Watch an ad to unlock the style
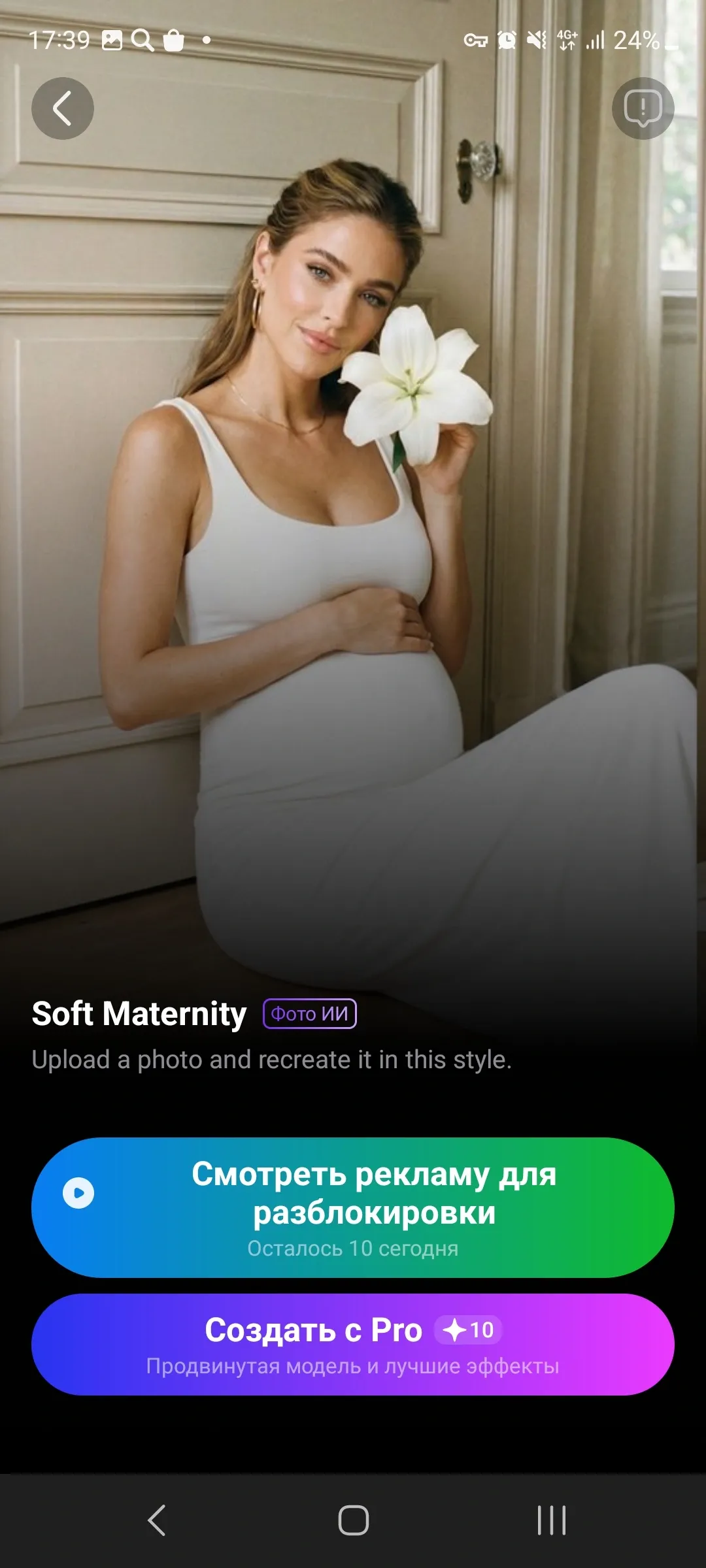706x1568 pixels. (x=353, y=1207)
